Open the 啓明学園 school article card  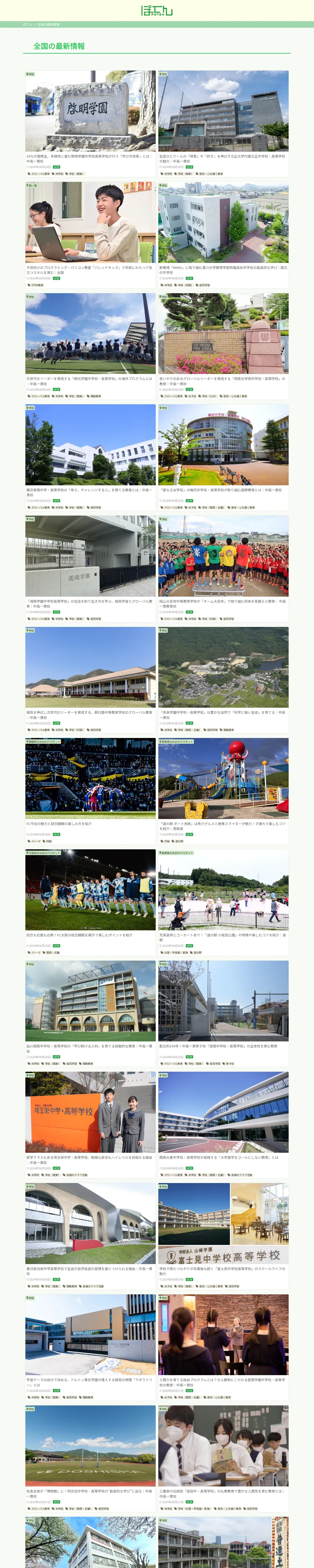tap(90, 111)
